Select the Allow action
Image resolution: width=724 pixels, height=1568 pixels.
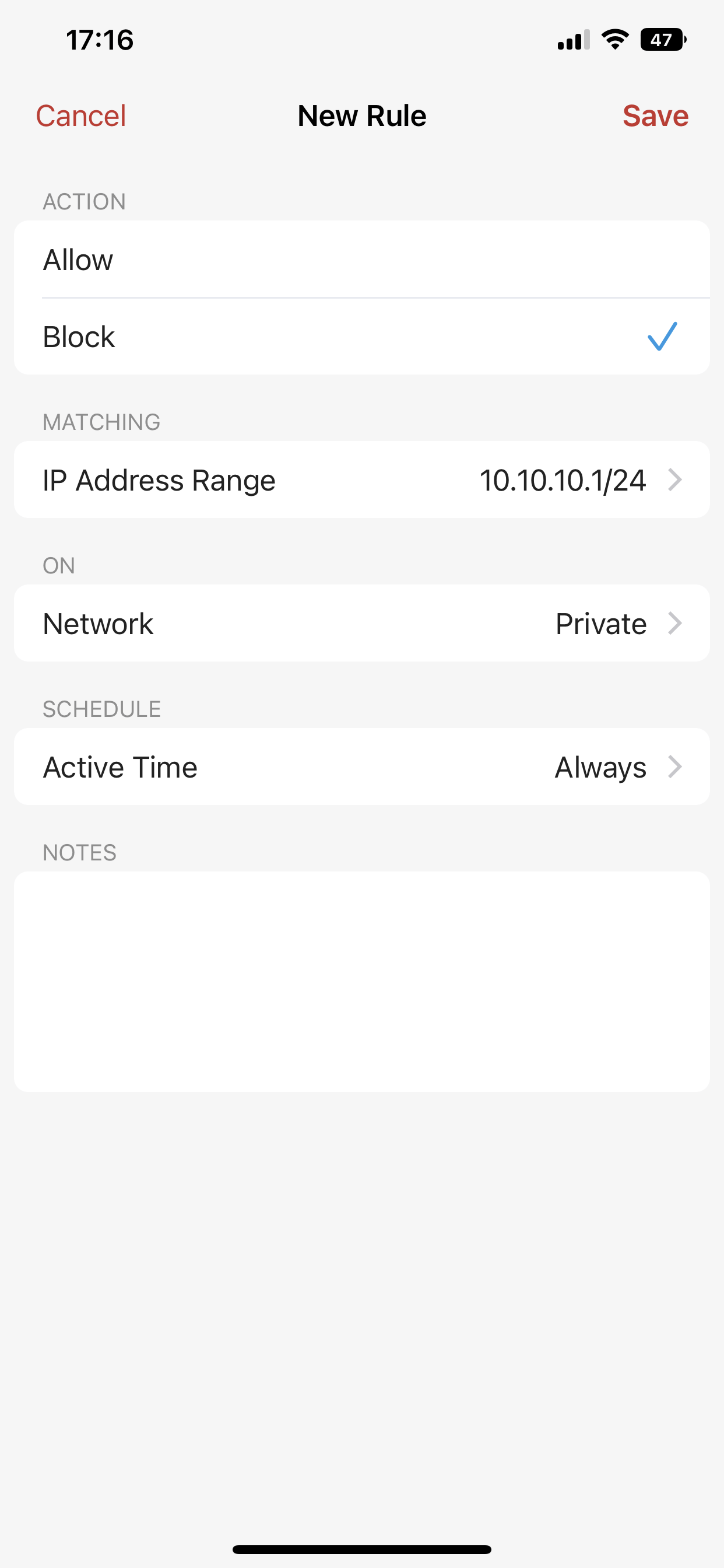coord(362,260)
